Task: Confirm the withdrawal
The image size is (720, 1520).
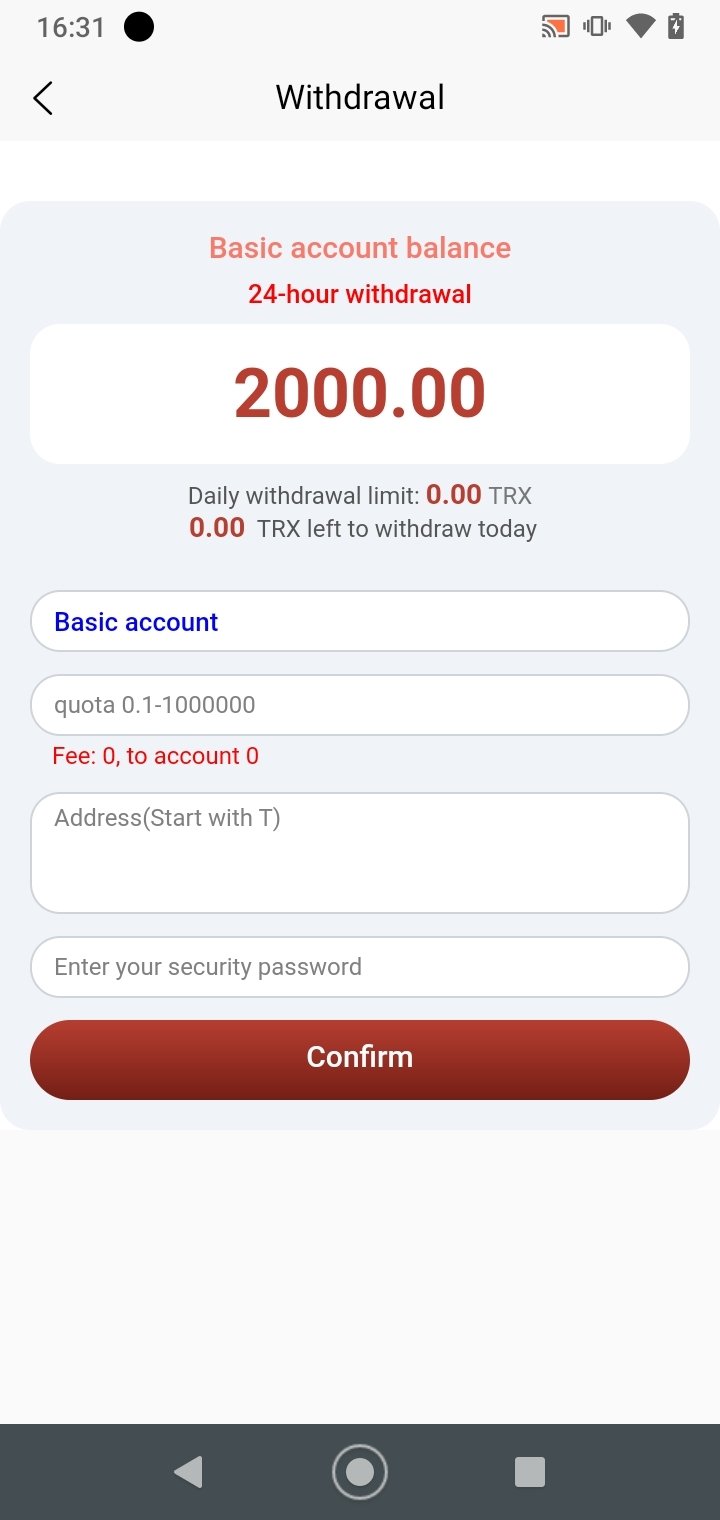Action: coord(360,1059)
